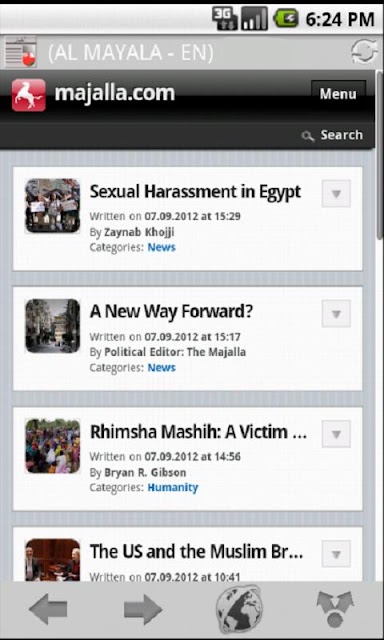Tap the share arrows icon in bottom toolbar
The width and height of the screenshot is (384, 640).
point(335,609)
